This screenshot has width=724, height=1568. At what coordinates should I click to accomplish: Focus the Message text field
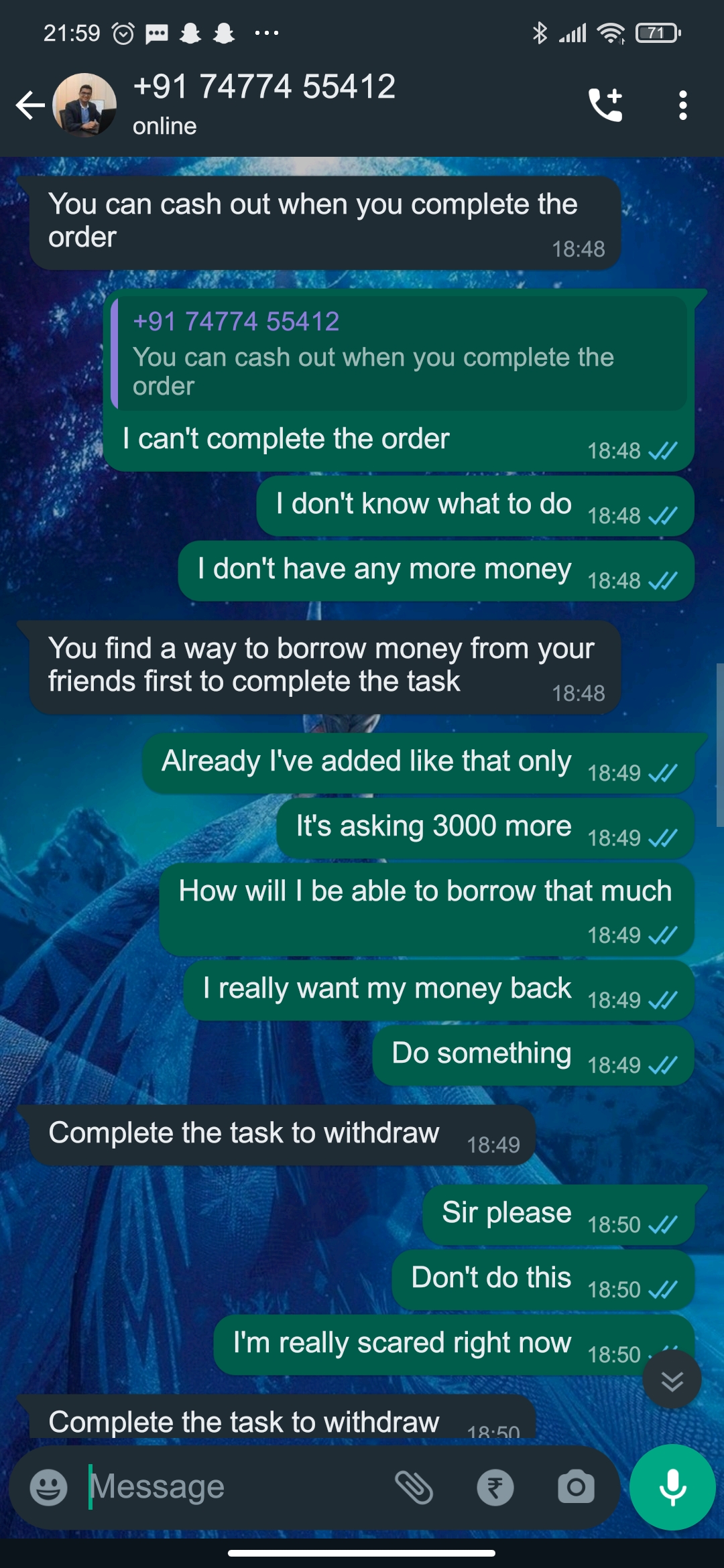click(235, 1488)
